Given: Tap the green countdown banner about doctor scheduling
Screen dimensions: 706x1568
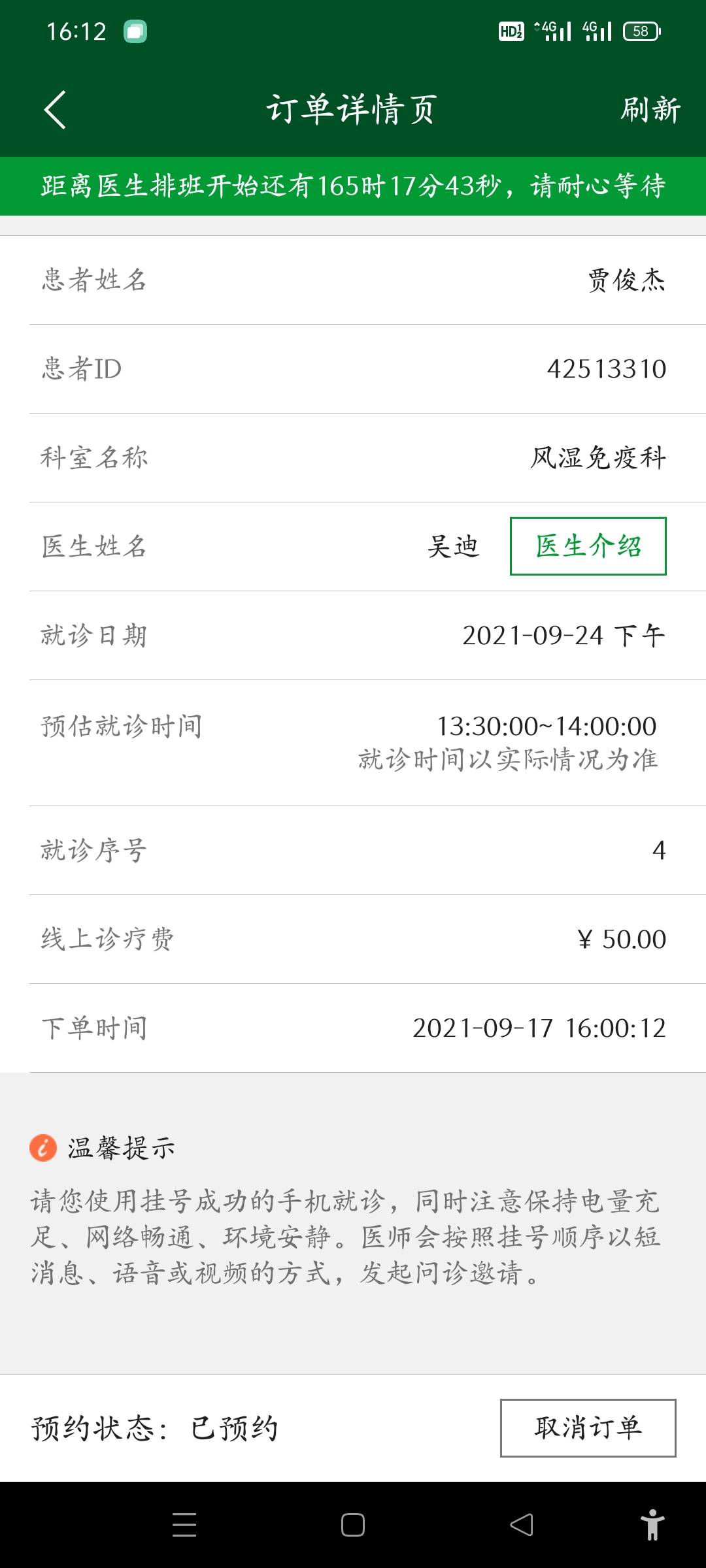Looking at the screenshot, I should point(353,185).
